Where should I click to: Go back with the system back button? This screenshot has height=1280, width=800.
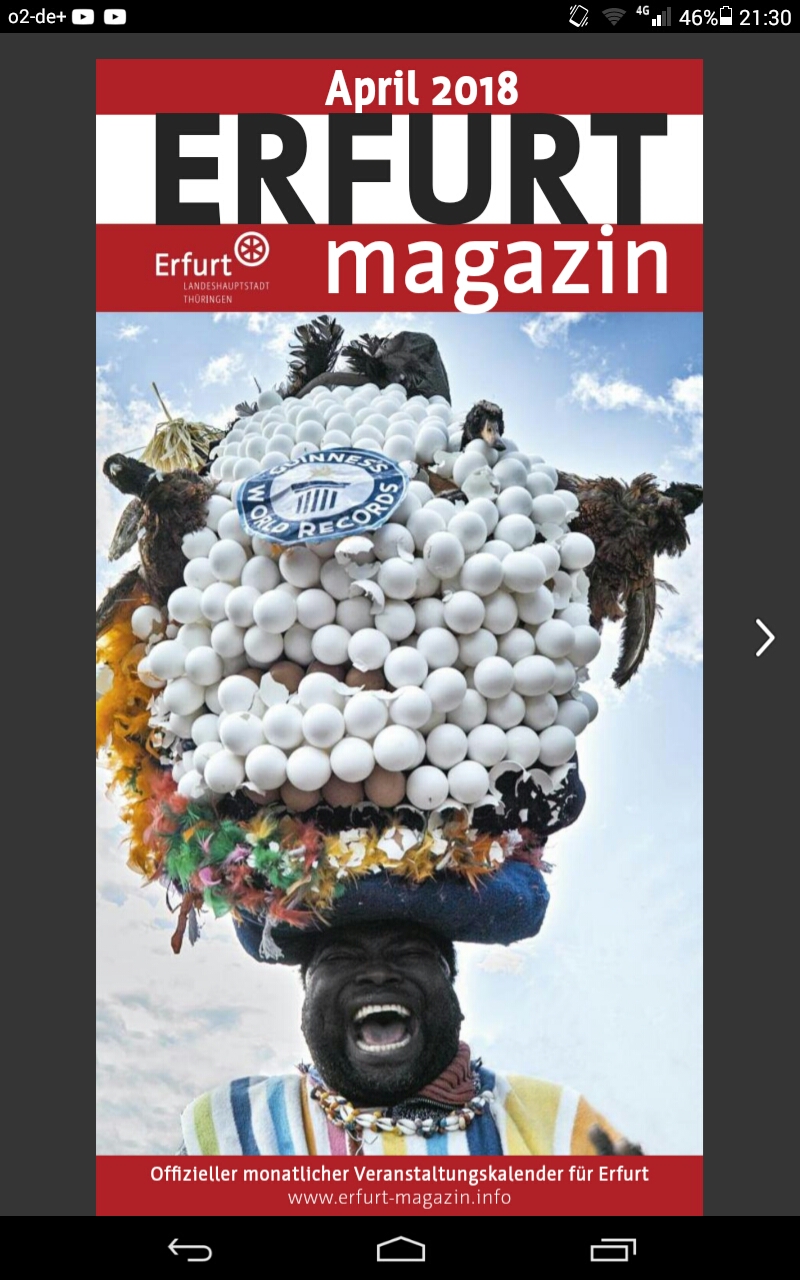190,1249
